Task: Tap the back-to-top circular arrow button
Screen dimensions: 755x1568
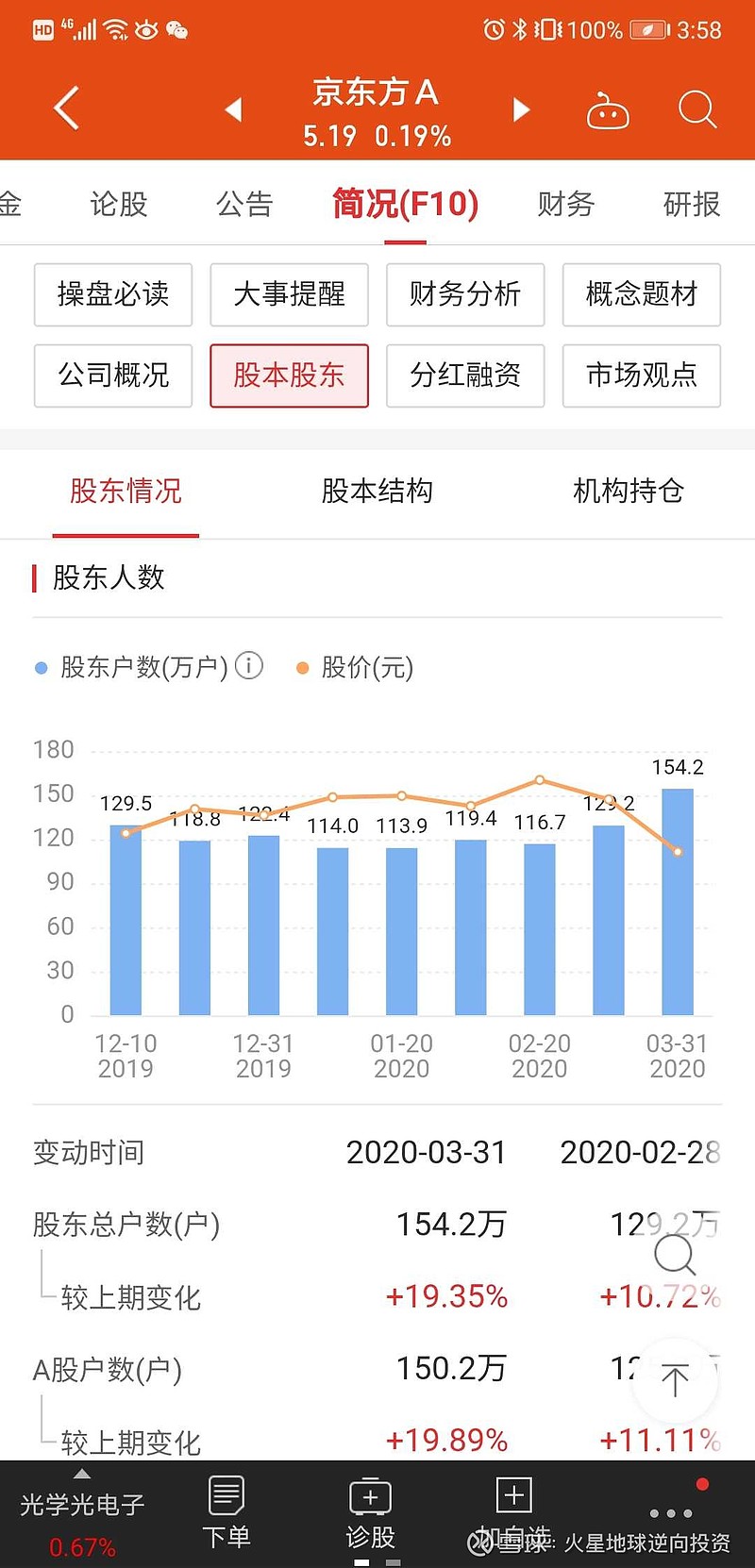Action: tap(675, 1380)
